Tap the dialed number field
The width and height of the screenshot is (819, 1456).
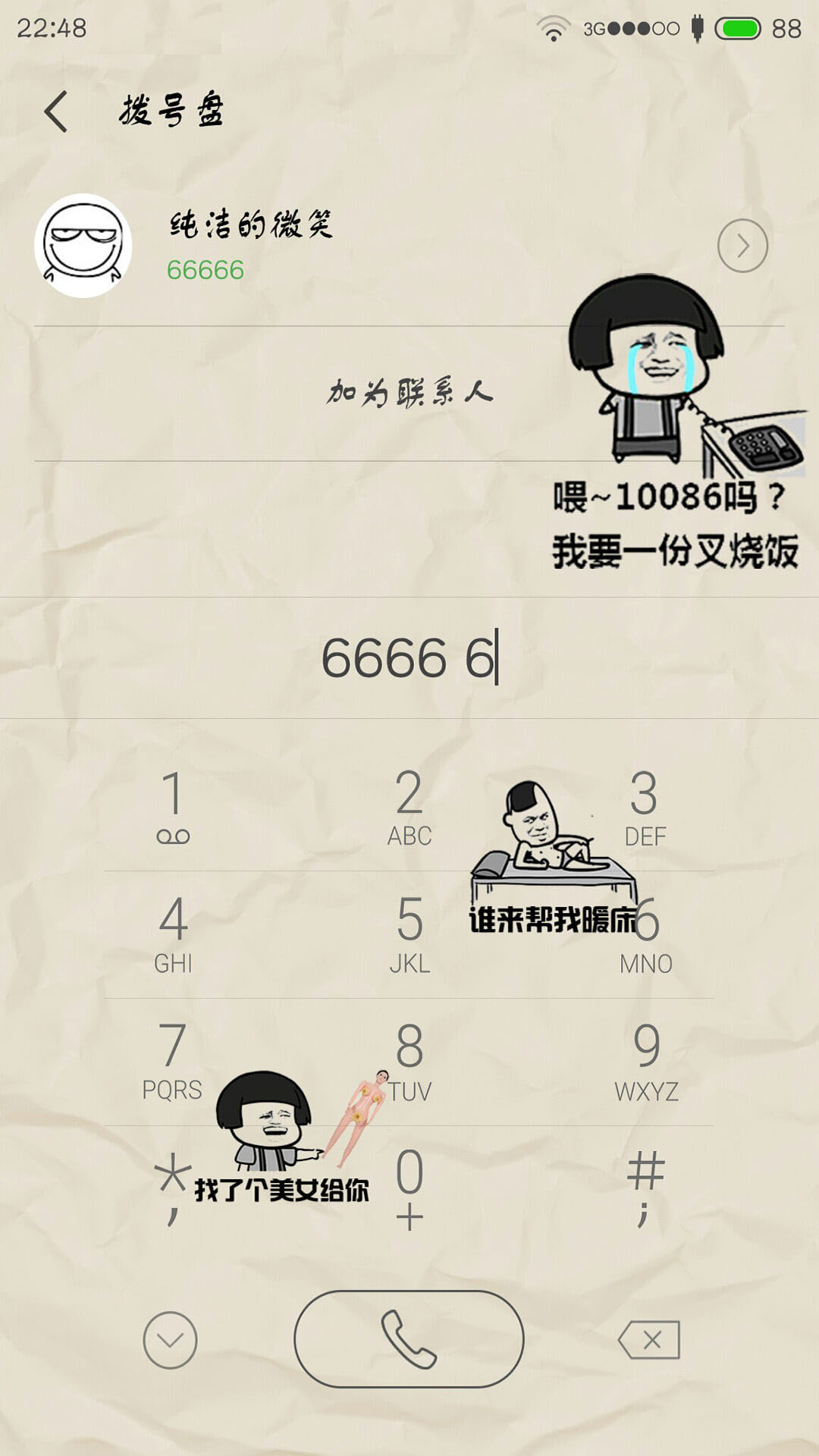[x=409, y=657]
